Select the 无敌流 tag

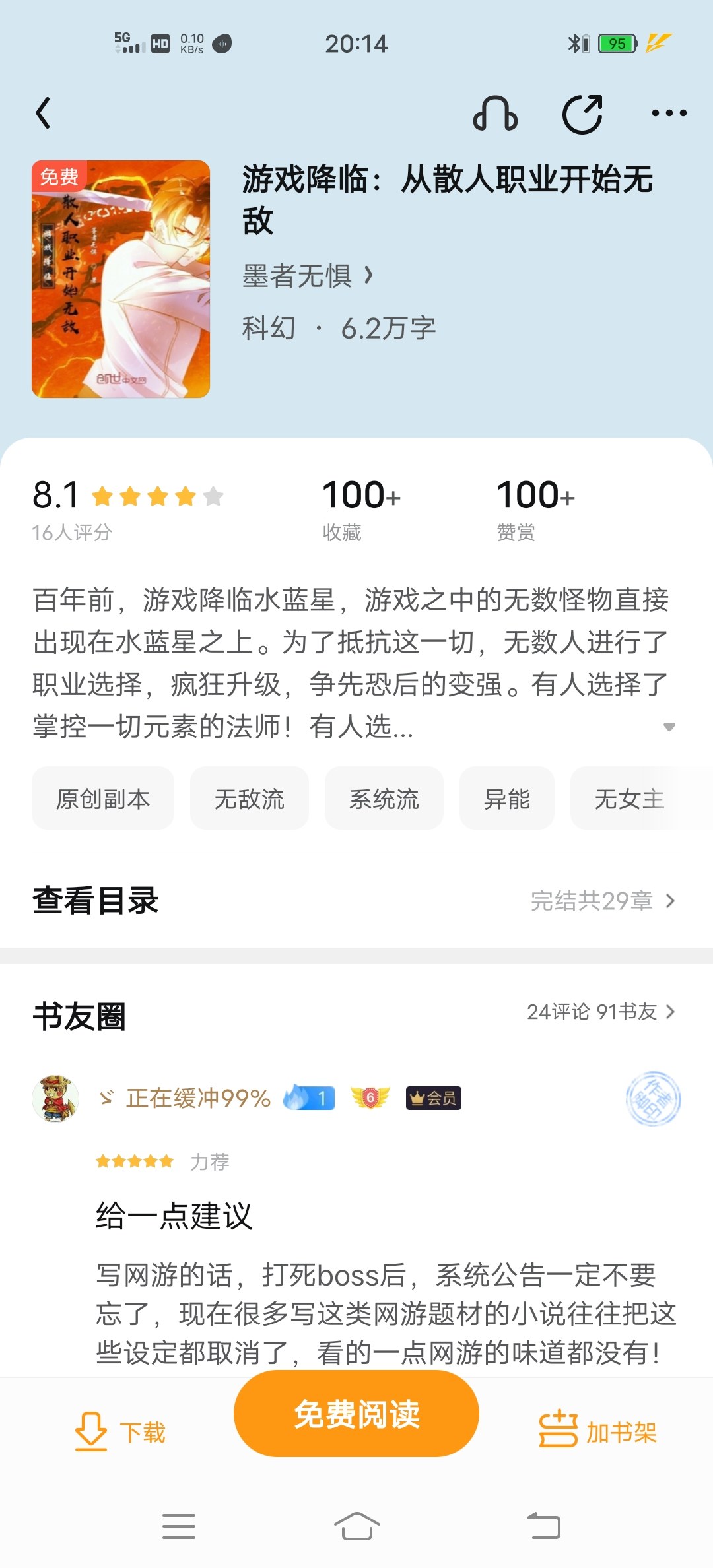point(250,799)
